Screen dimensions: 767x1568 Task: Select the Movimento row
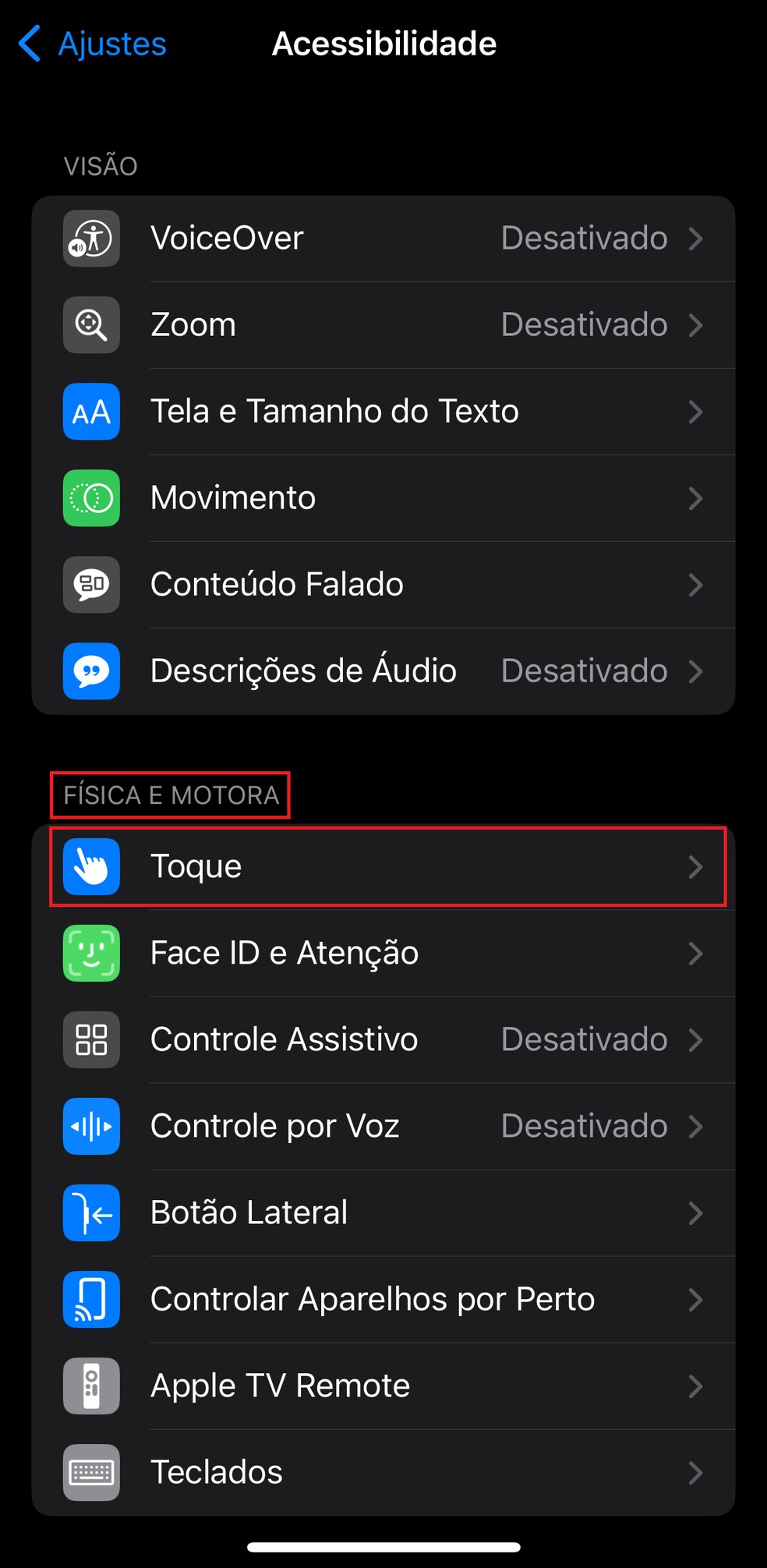click(x=383, y=498)
